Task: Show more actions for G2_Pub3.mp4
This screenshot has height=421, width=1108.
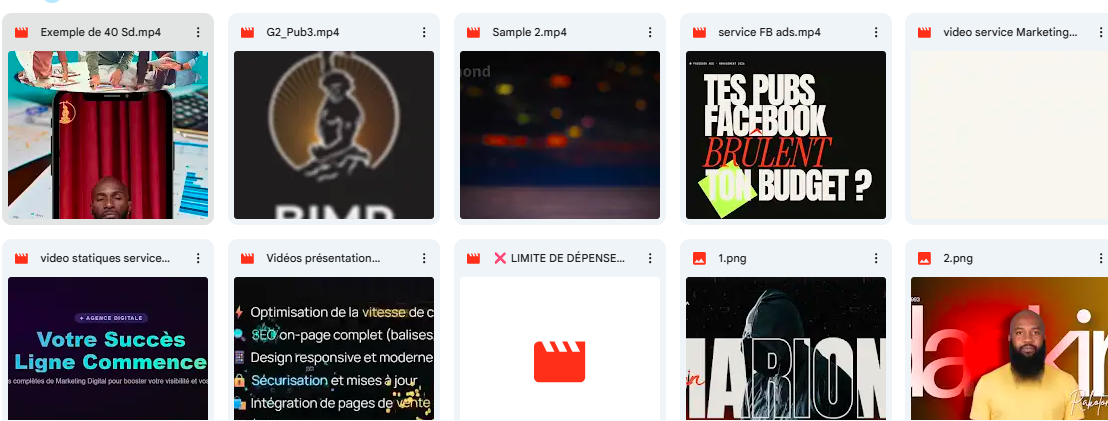Action: coord(424,32)
